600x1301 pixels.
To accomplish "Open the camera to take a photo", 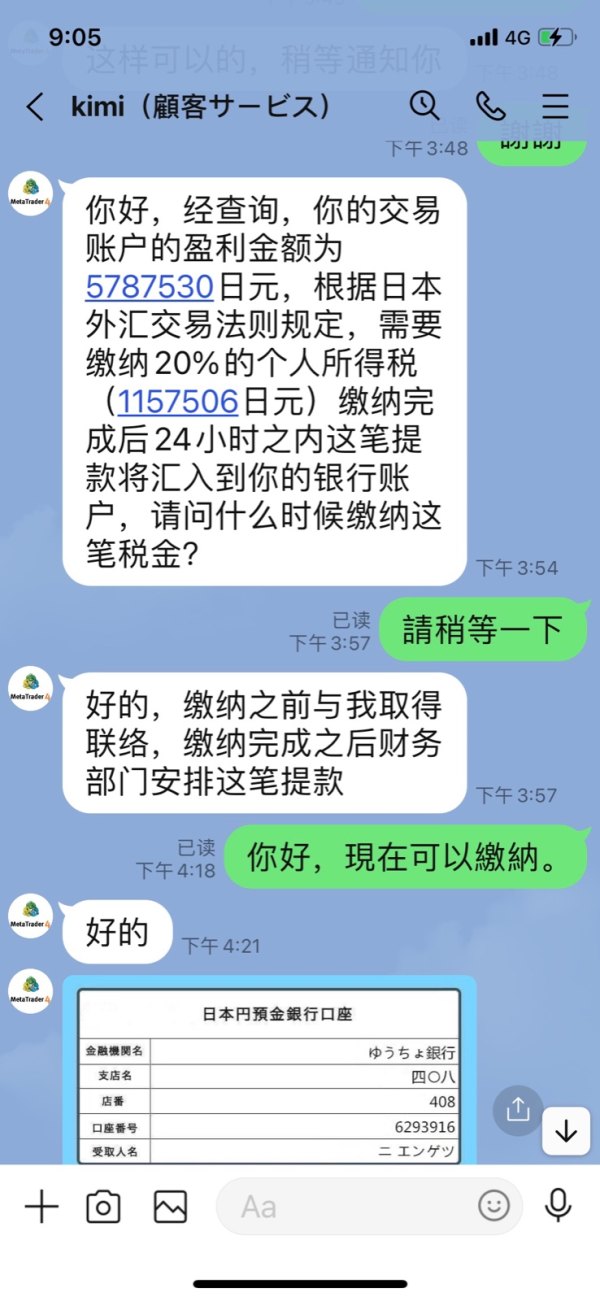I will point(104,1207).
